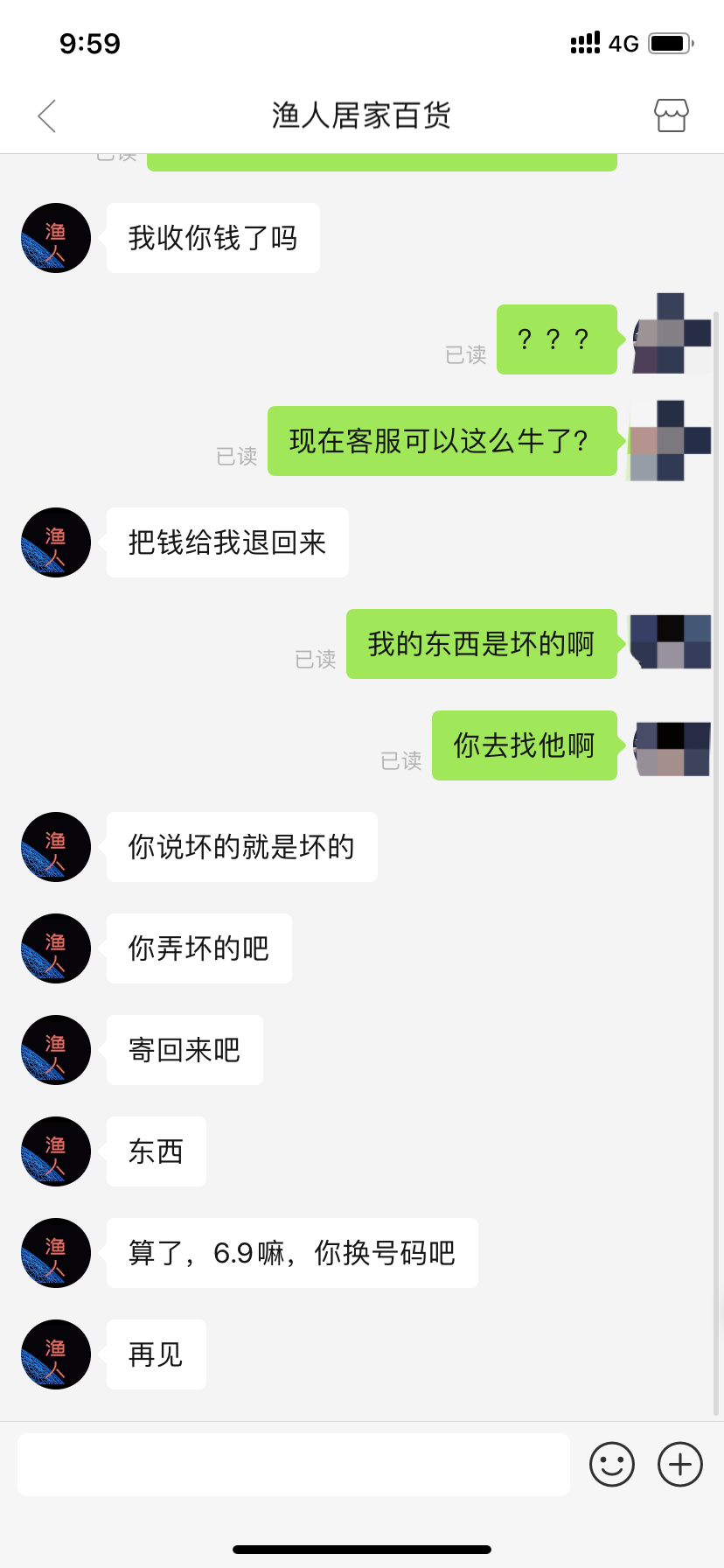Open seller avatar beside 我收你钱了吗
The height and width of the screenshot is (1568, 724).
click(x=56, y=238)
